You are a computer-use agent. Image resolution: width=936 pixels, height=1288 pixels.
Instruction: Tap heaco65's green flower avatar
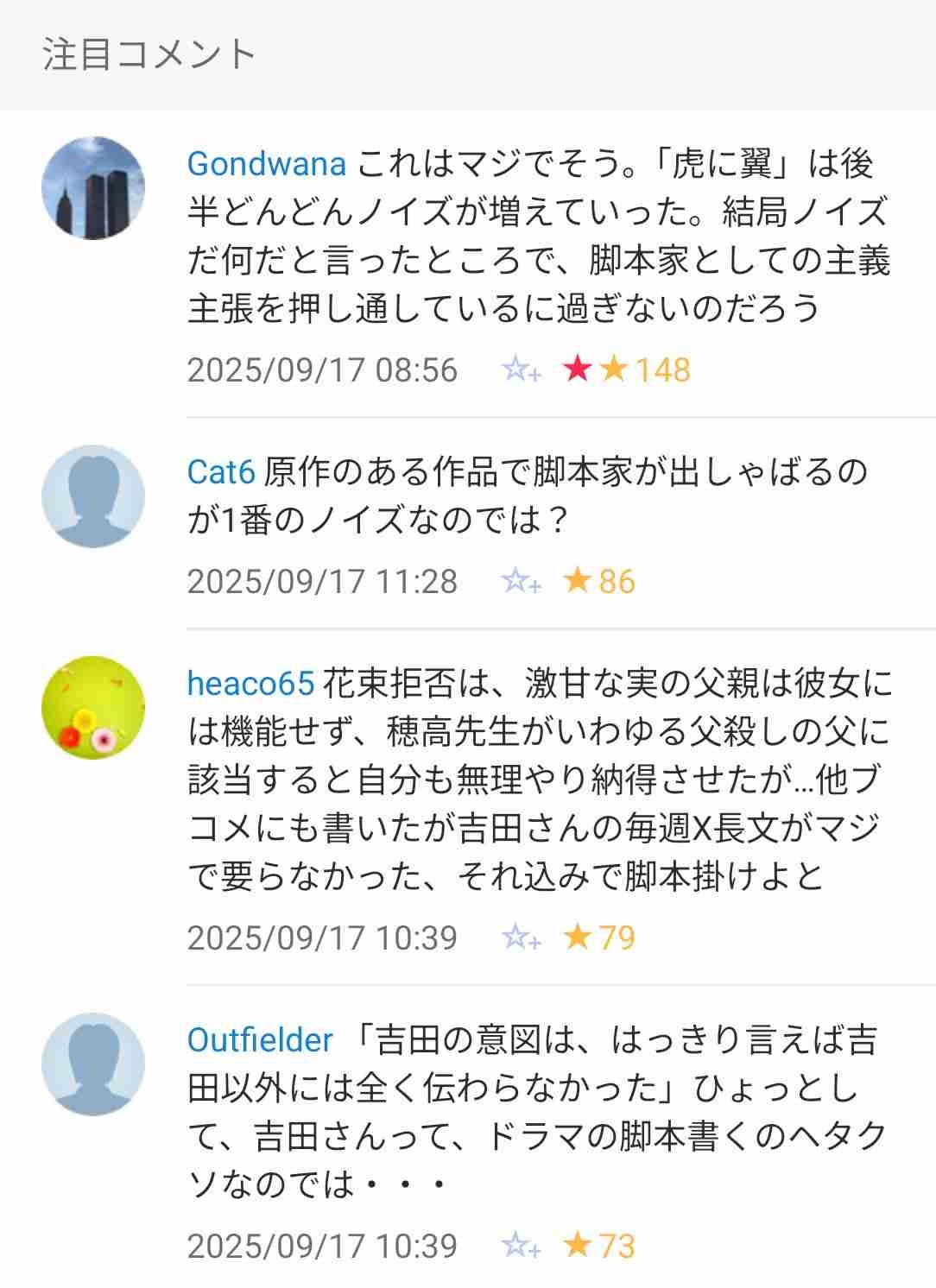coord(93,708)
